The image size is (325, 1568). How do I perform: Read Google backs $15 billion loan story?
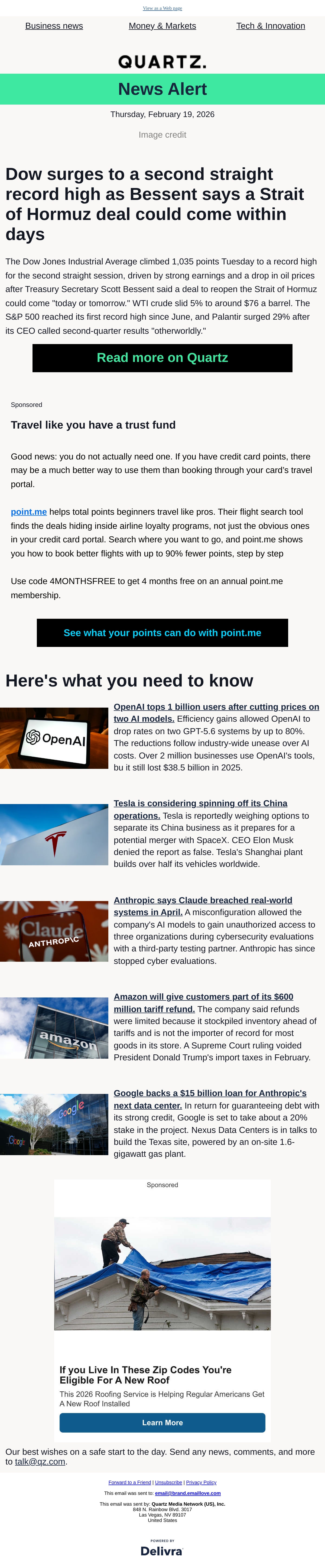210,1099
